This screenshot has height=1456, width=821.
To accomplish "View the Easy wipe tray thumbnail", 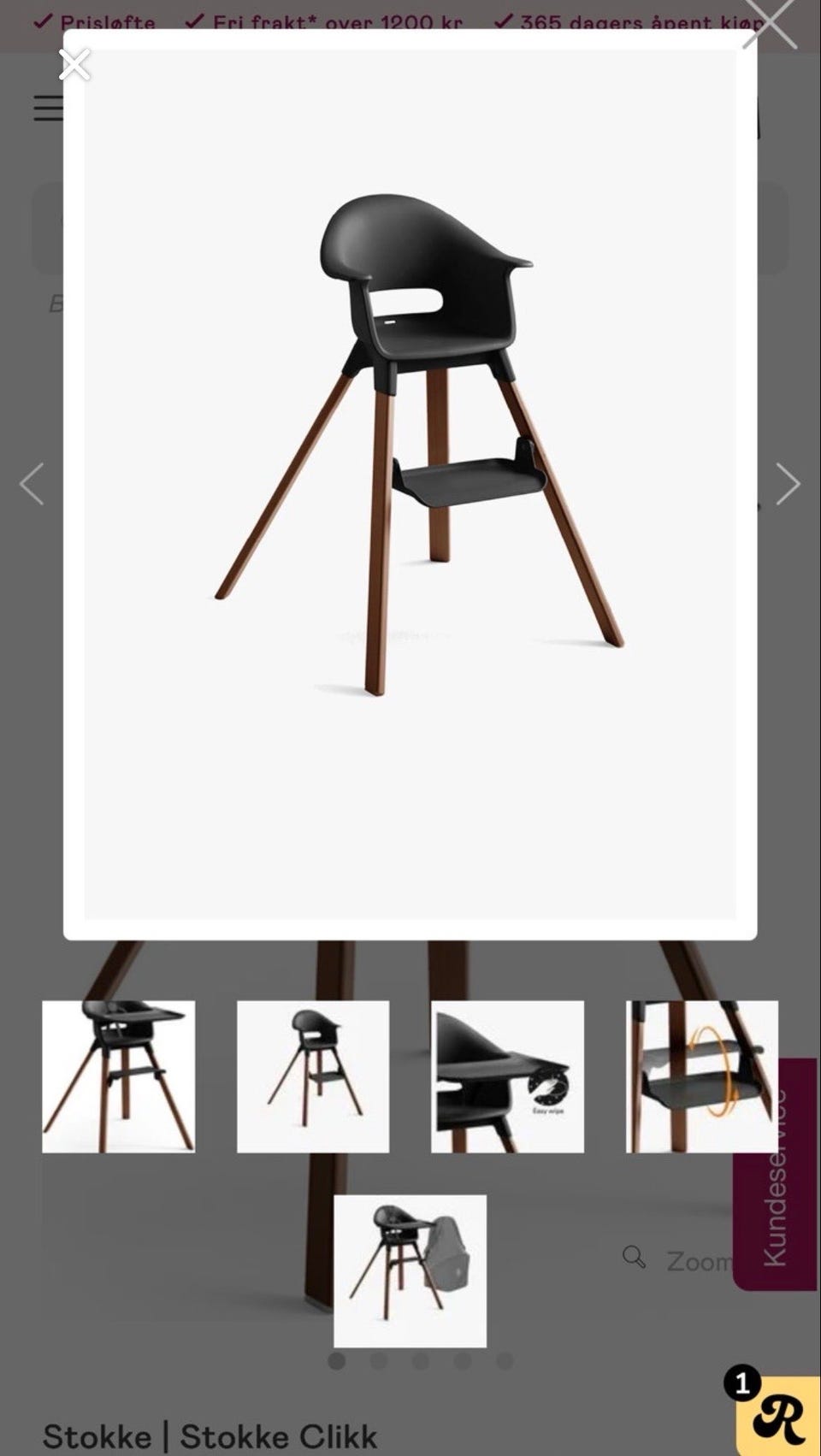I will (507, 1076).
